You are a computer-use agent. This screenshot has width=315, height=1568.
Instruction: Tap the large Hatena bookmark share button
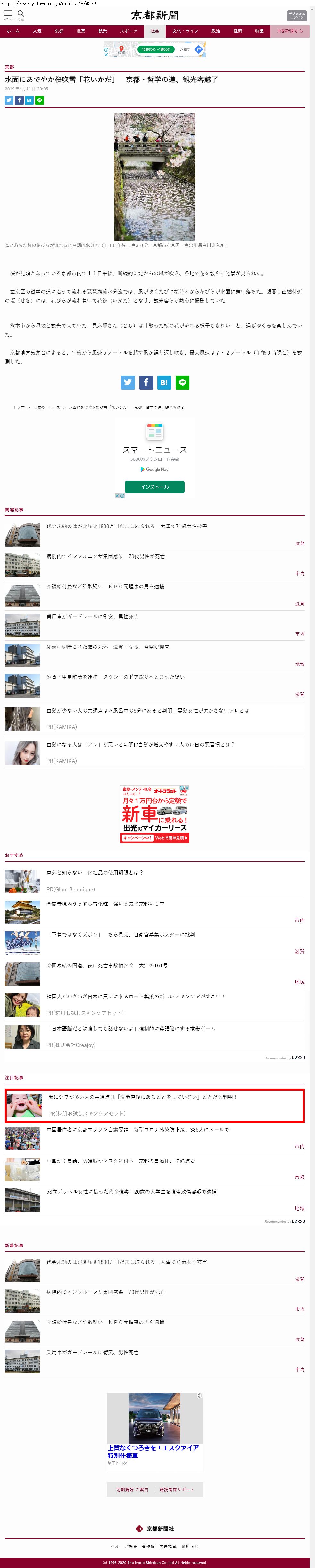pos(164,382)
